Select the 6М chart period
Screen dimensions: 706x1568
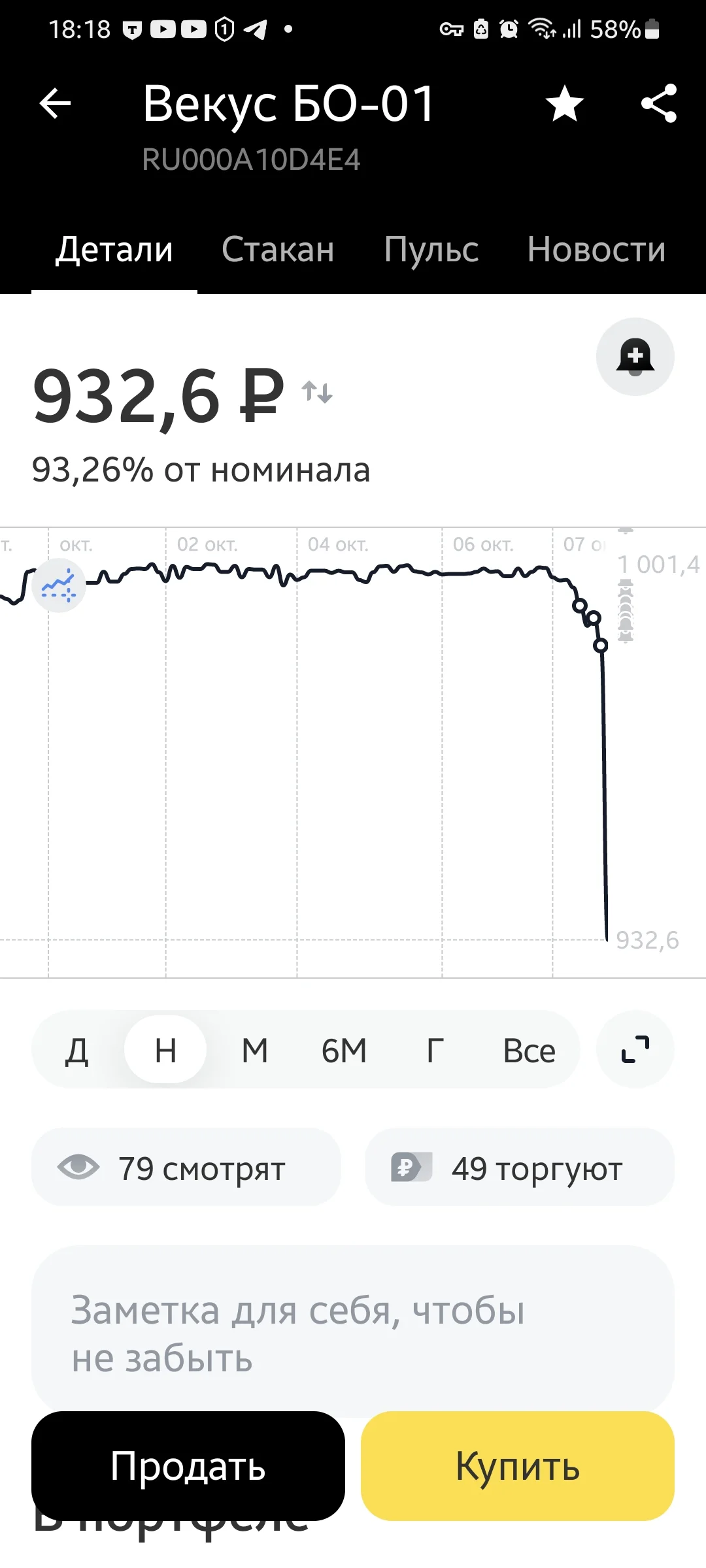pyautogui.click(x=344, y=1051)
